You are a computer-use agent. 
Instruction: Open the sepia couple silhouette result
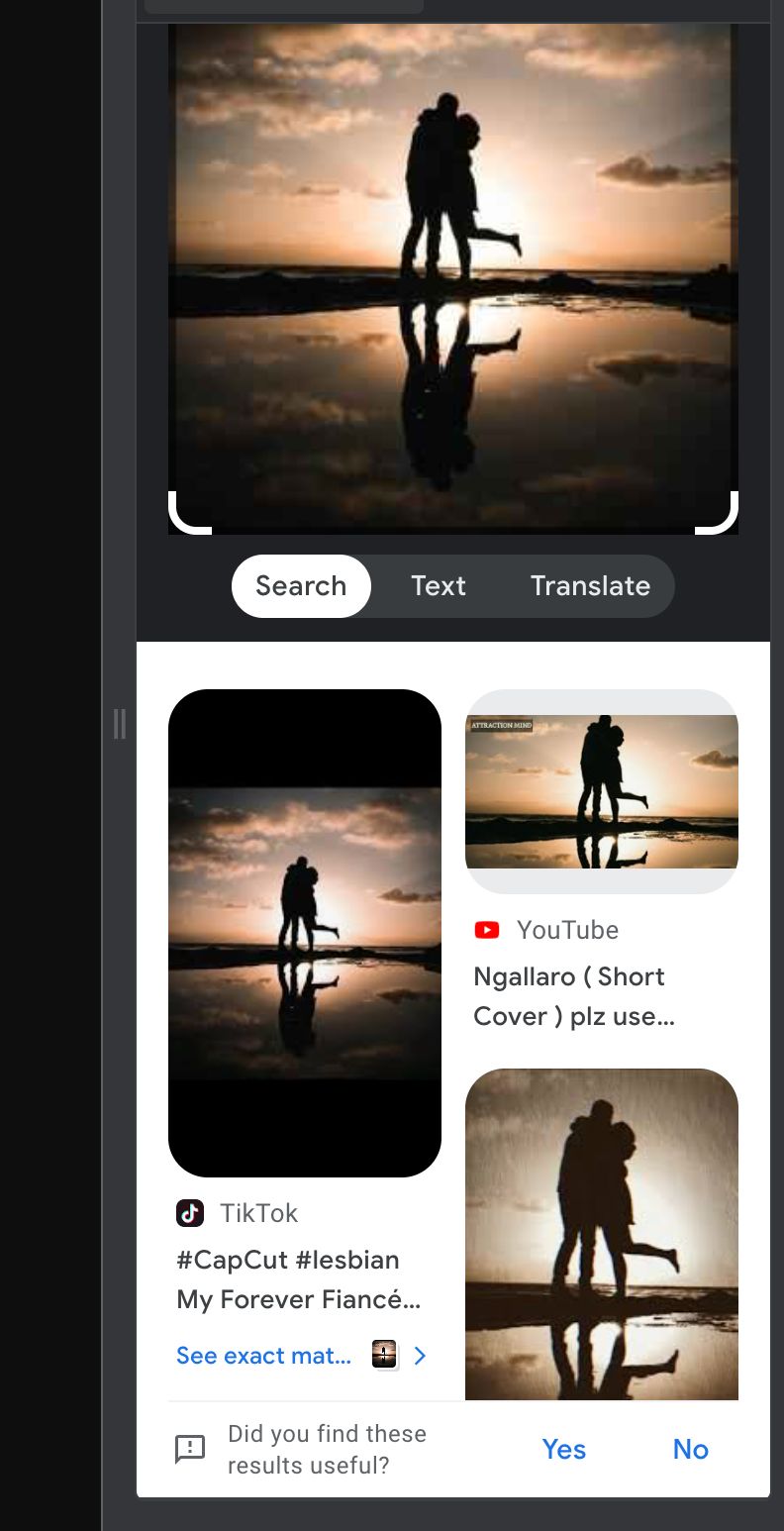[x=602, y=1233]
